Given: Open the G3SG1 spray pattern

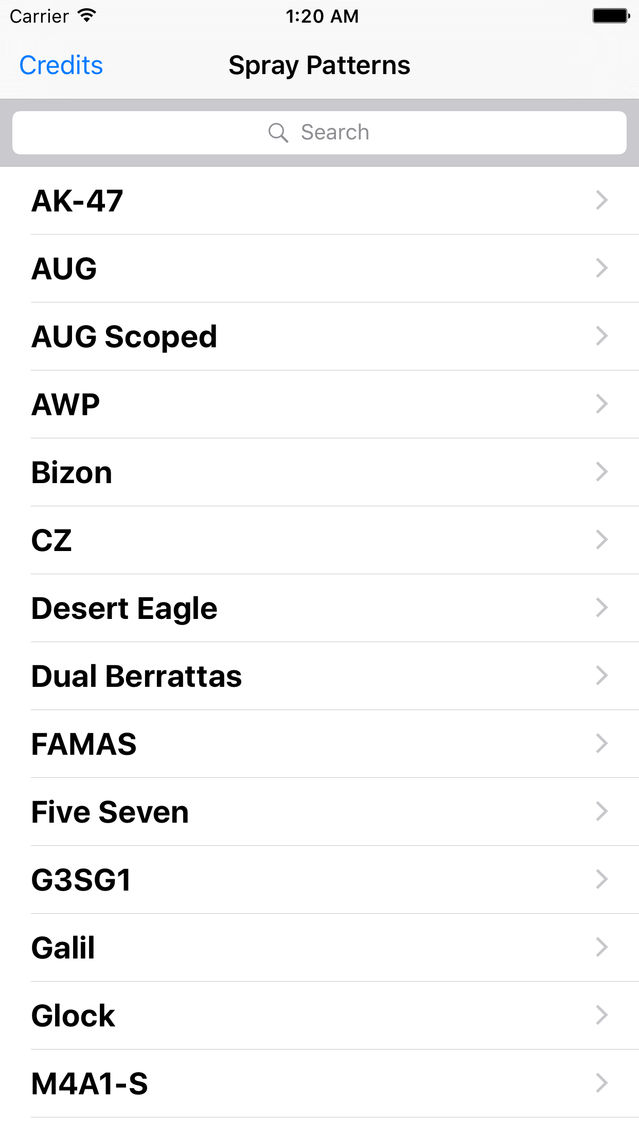Looking at the screenshot, I should click(319, 881).
